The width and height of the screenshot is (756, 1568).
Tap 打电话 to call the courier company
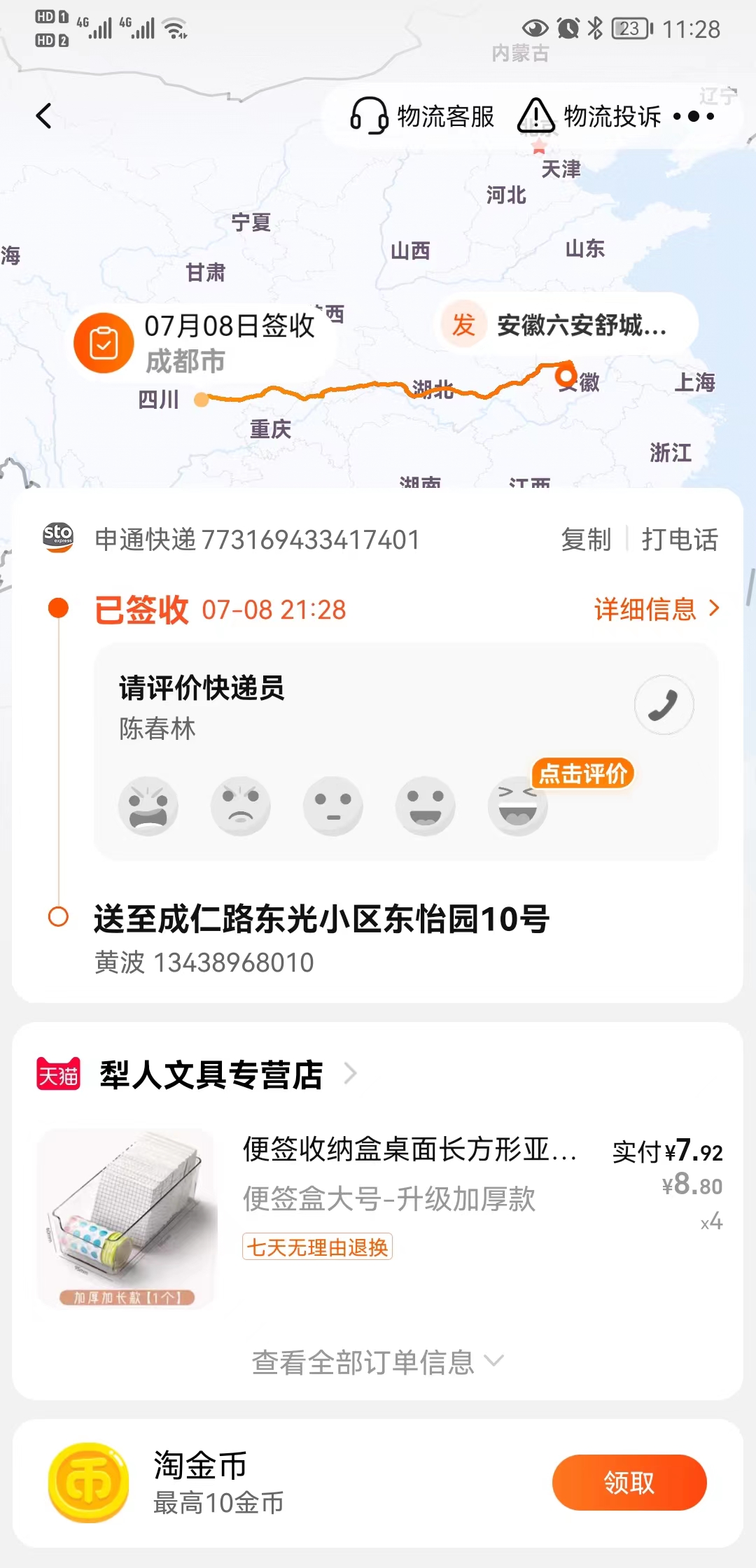680,540
